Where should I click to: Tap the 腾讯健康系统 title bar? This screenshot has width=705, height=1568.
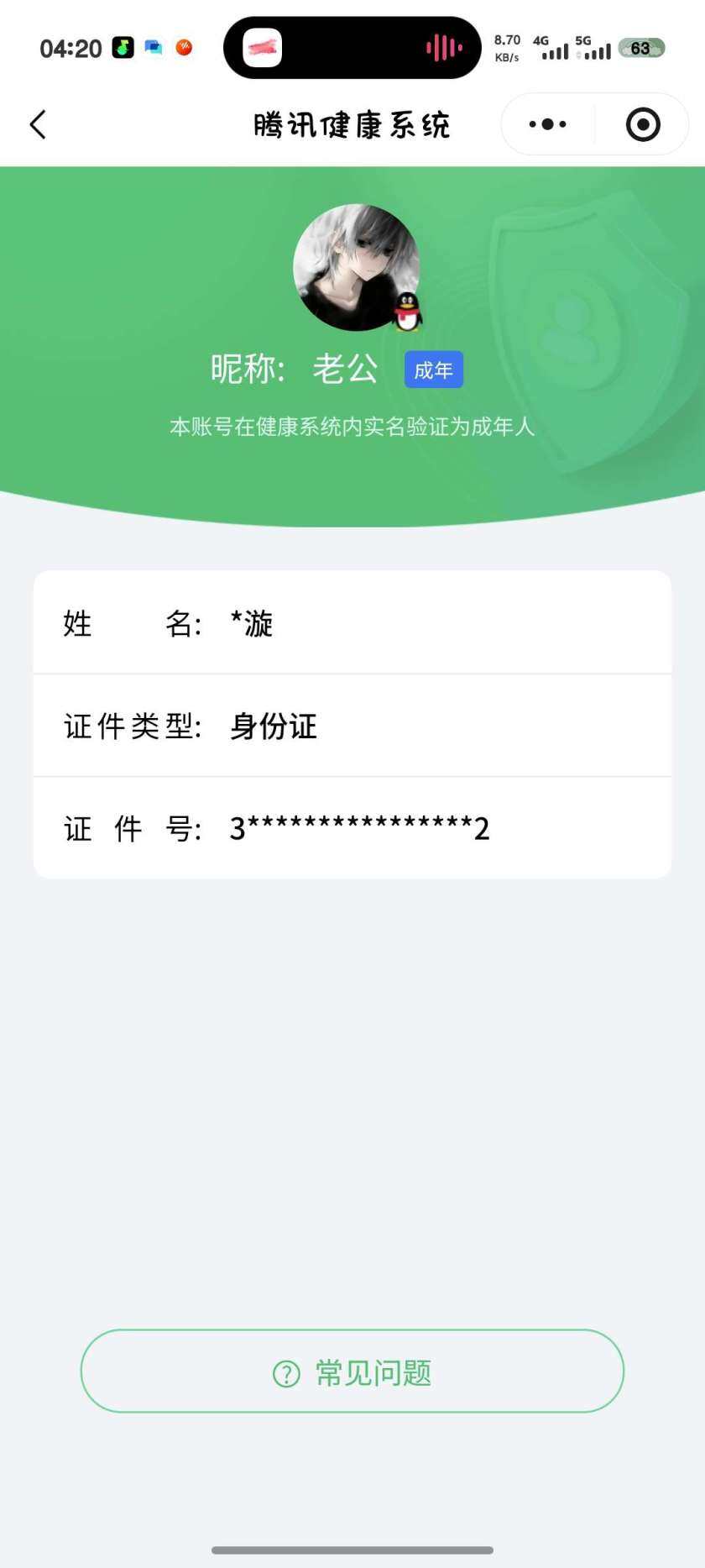coord(352,123)
